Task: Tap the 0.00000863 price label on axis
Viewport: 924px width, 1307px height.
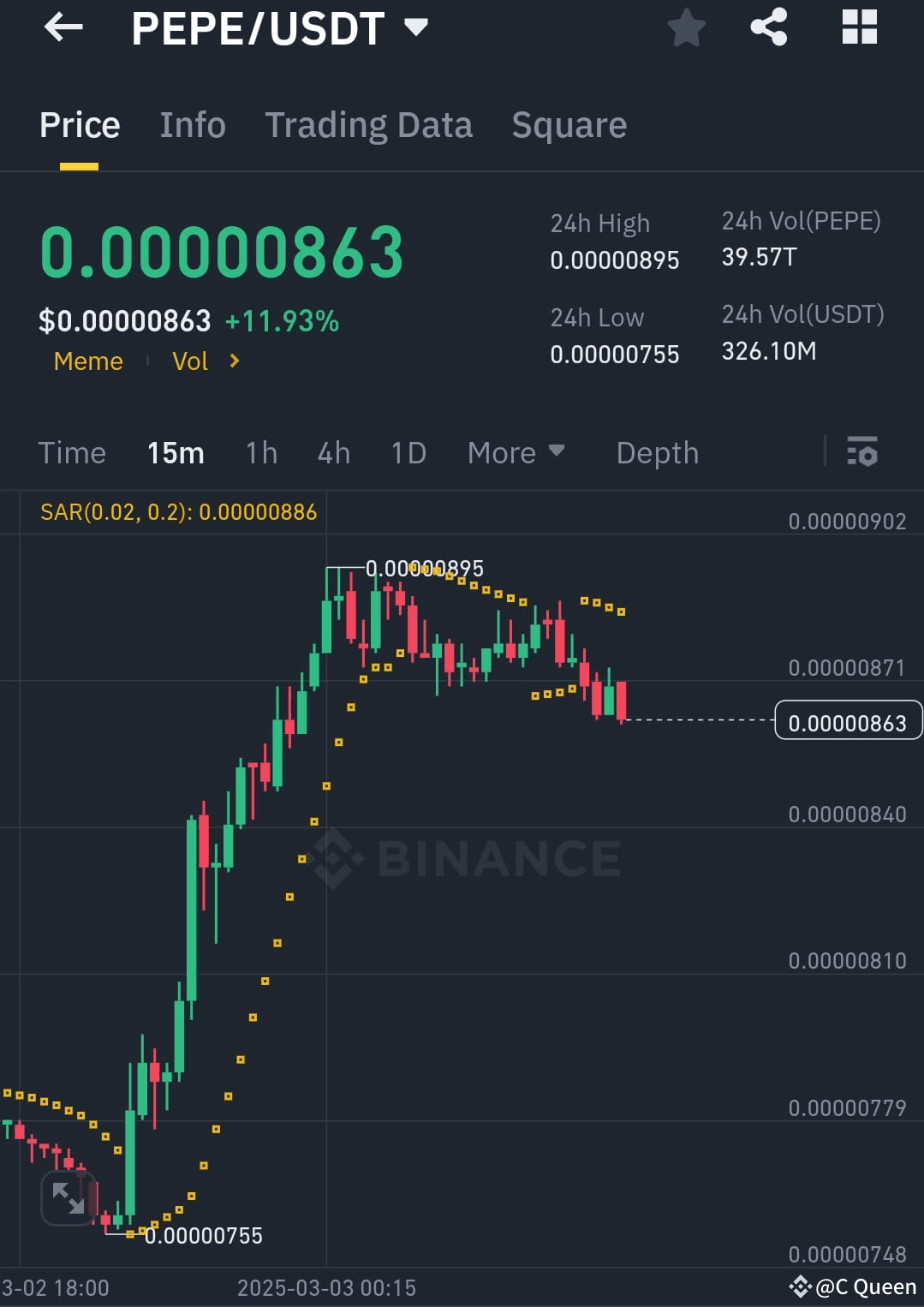Action: pyautogui.click(x=848, y=721)
